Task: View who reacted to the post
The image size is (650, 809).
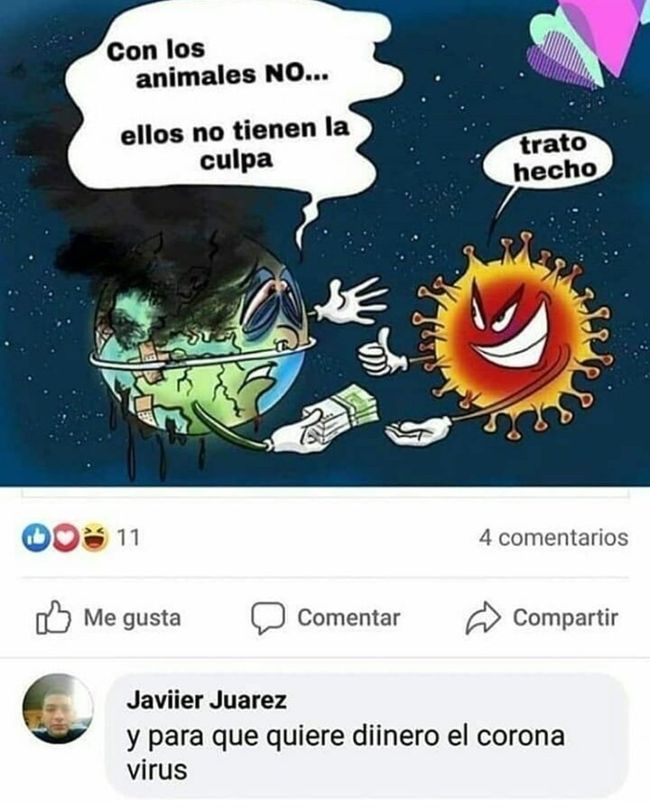Action: (81, 538)
